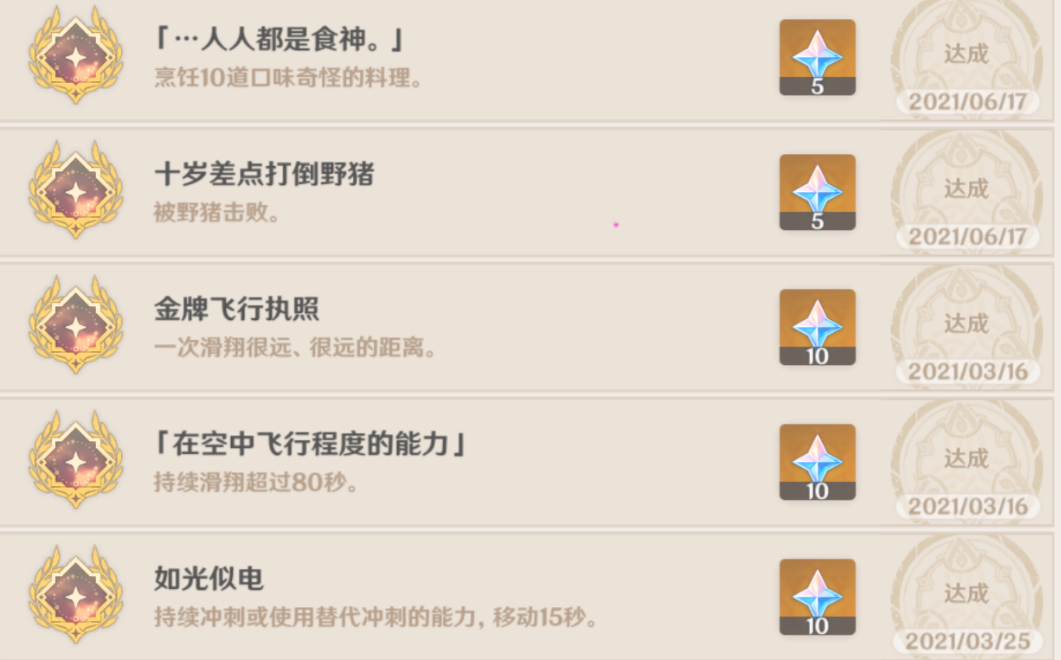Image resolution: width=1061 pixels, height=660 pixels.
Task: View primogem reward of 十岁差点打倒野猪
Action: point(817,192)
